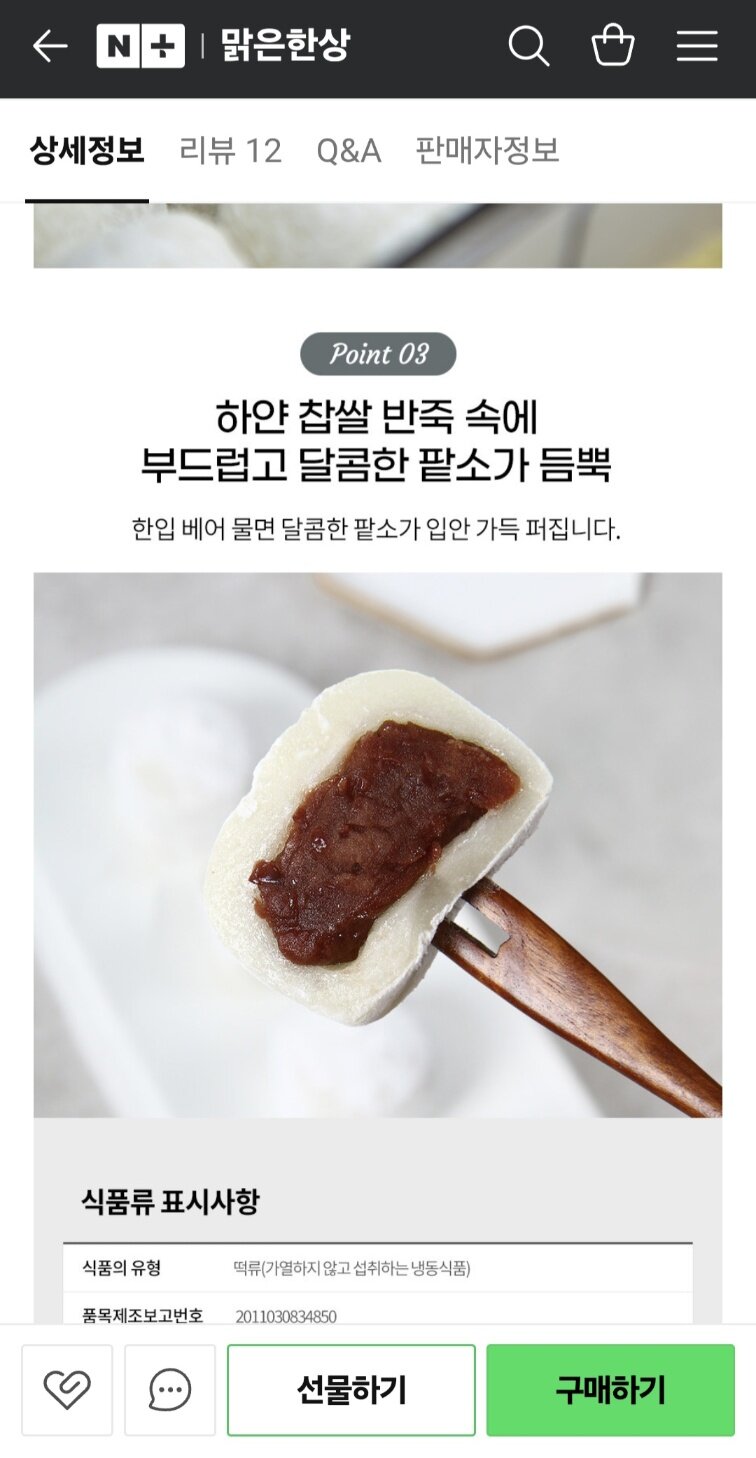Switch to the Q&A tab

[x=348, y=151]
